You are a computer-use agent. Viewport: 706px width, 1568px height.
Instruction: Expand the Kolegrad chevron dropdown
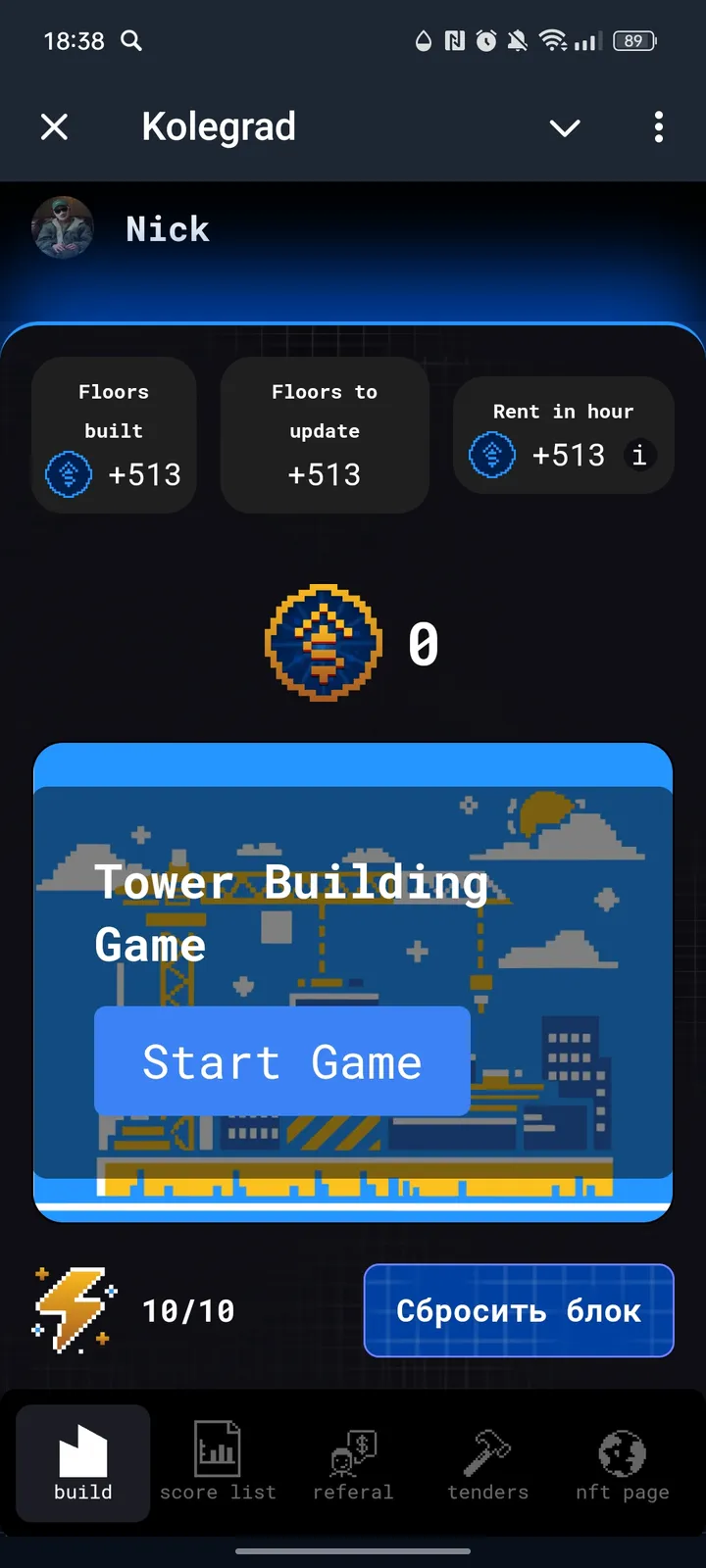click(x=564, y=127)
